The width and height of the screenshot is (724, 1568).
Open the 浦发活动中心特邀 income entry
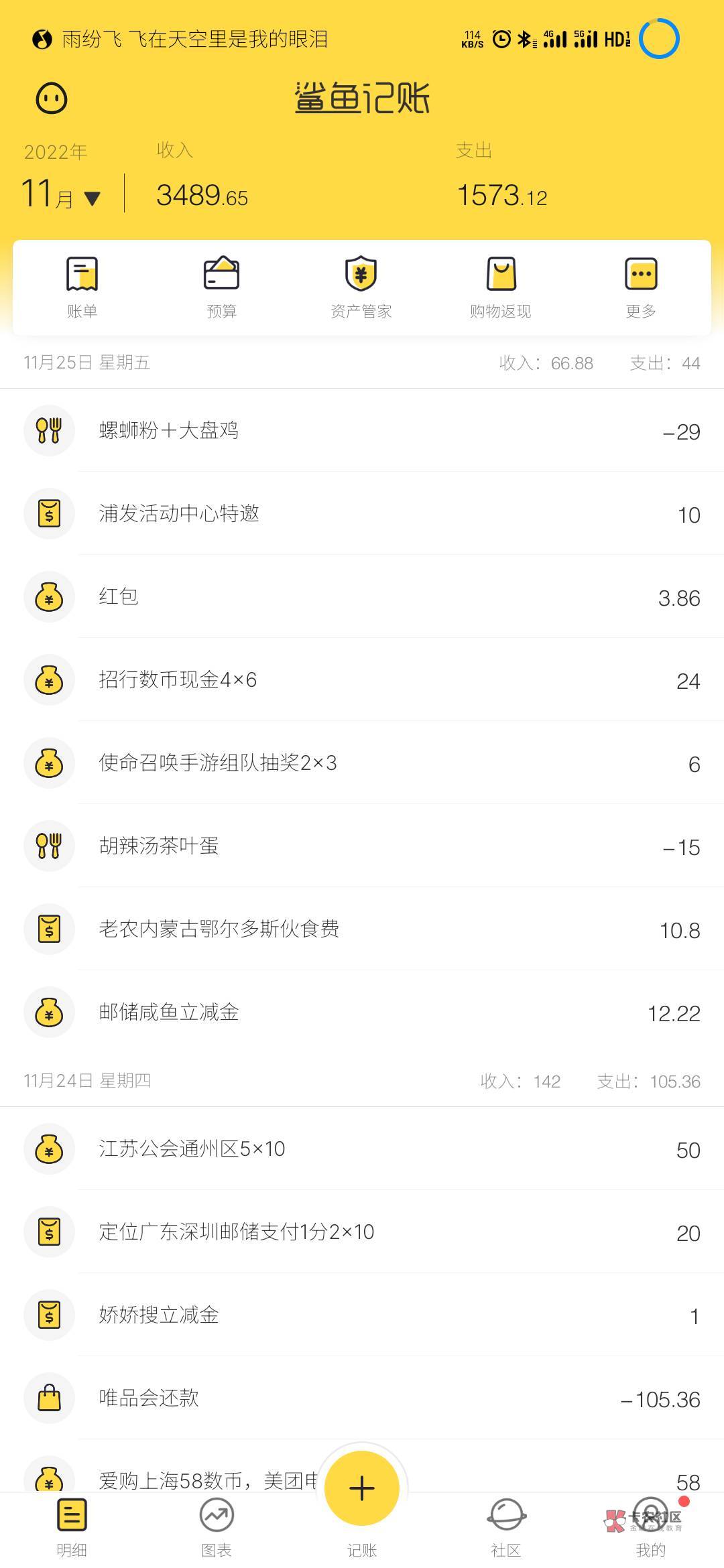(x=362, y=514)
